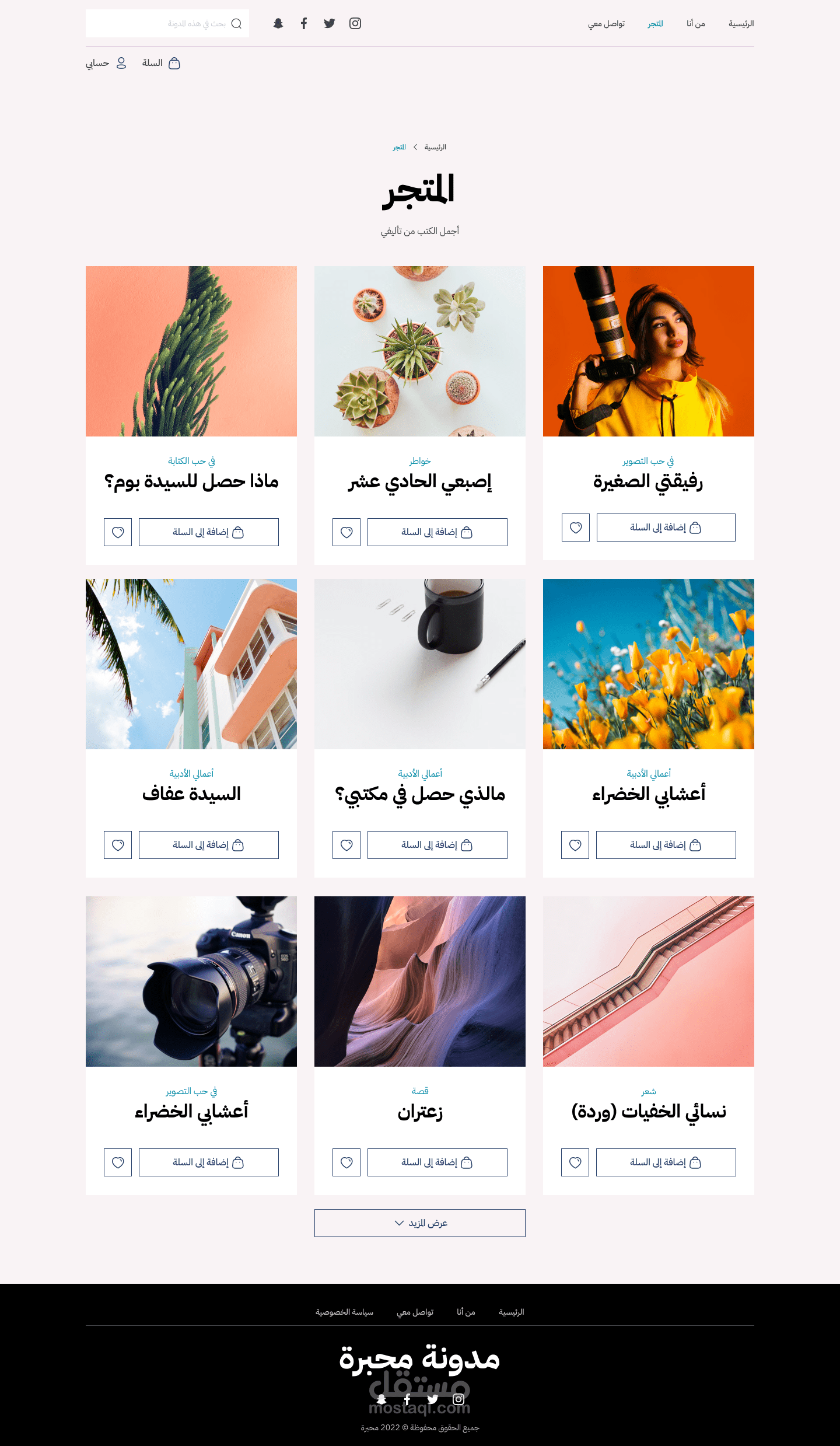Screen dimensions: 840x1446
Task: Go to الرئيسية in the top navigation
Action: [x=741, y=23]
